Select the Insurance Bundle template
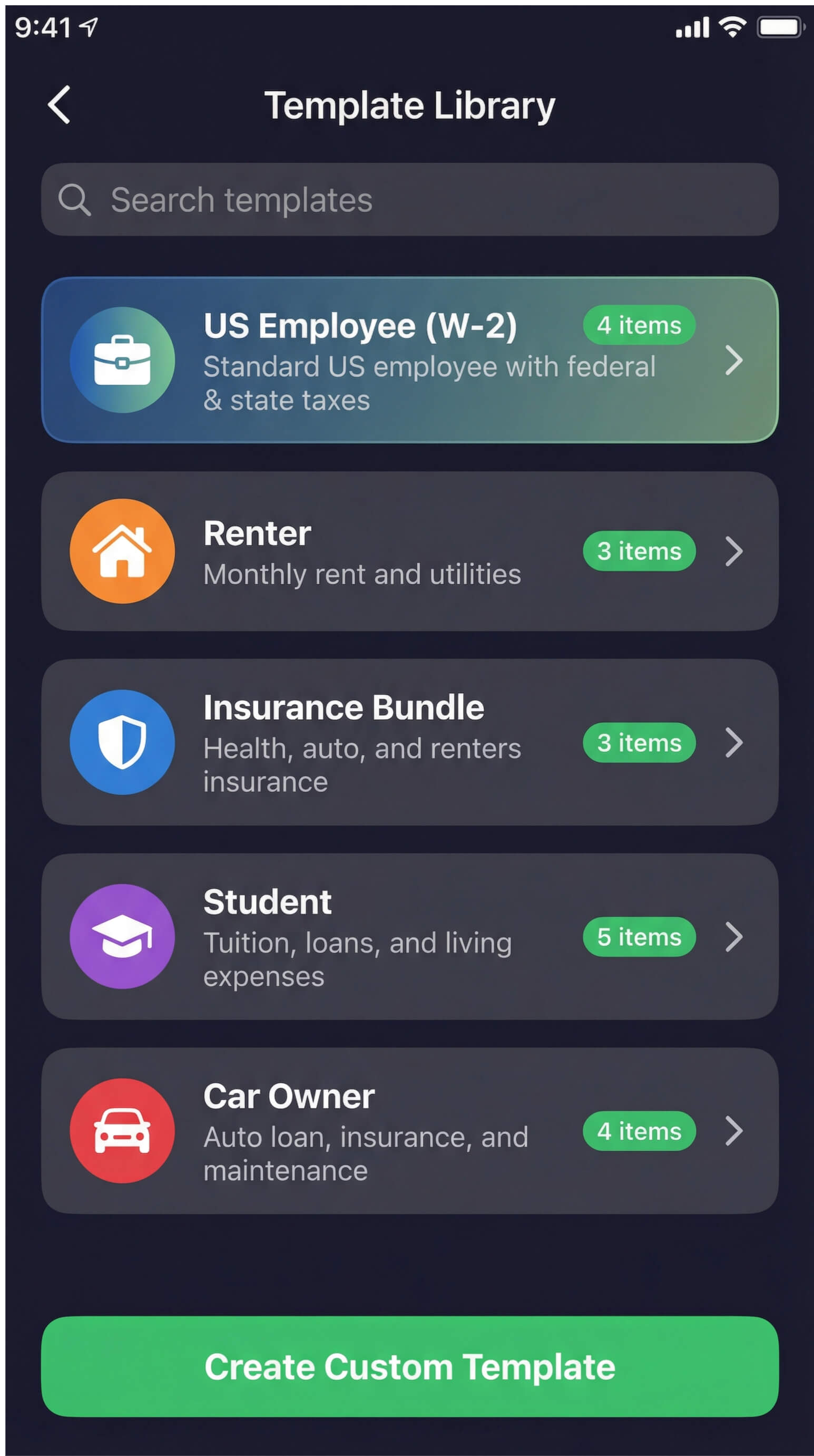Image resolution: width=814 pixels, height=1456 pixels. (x=409, y=742)
